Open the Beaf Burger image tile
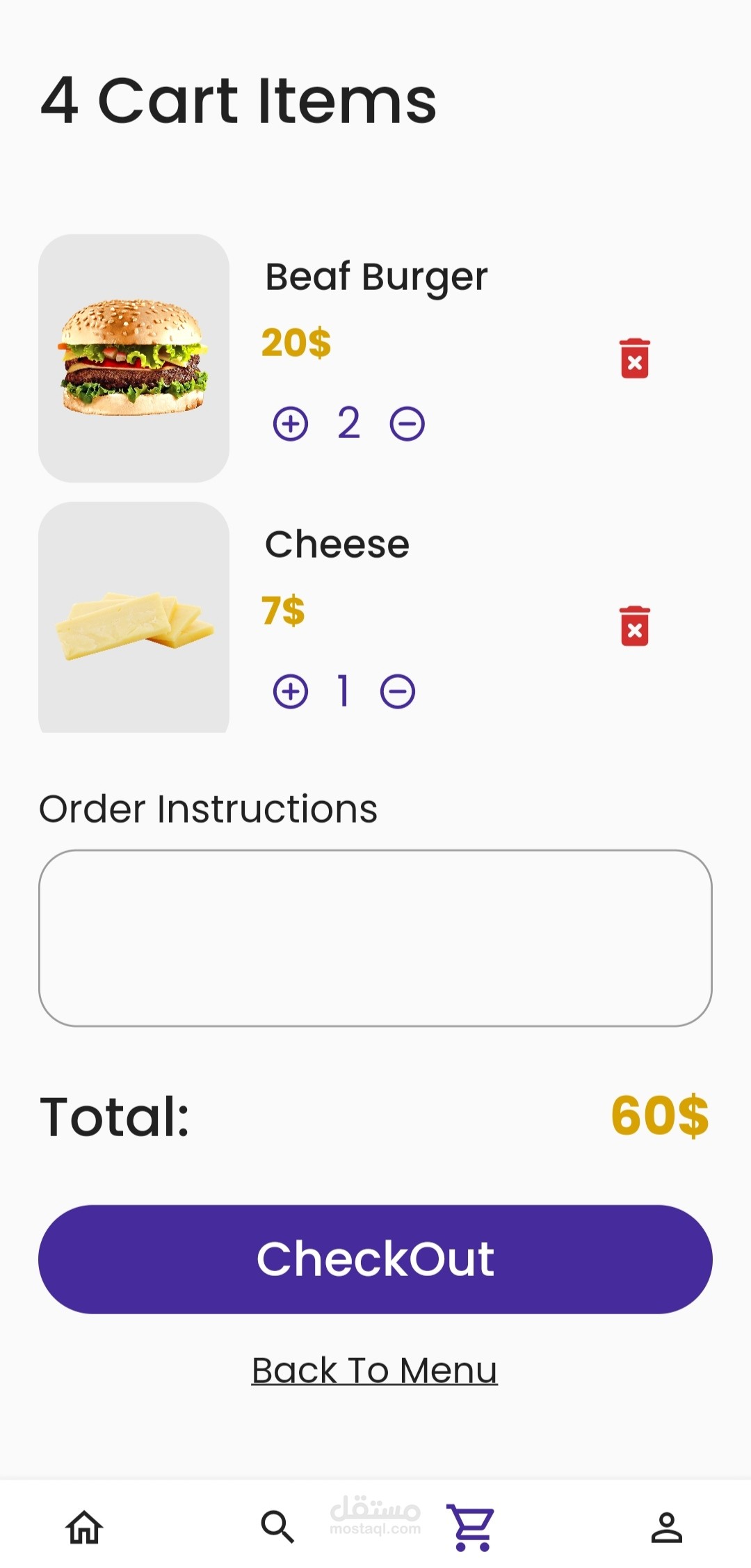 [134, 358]
